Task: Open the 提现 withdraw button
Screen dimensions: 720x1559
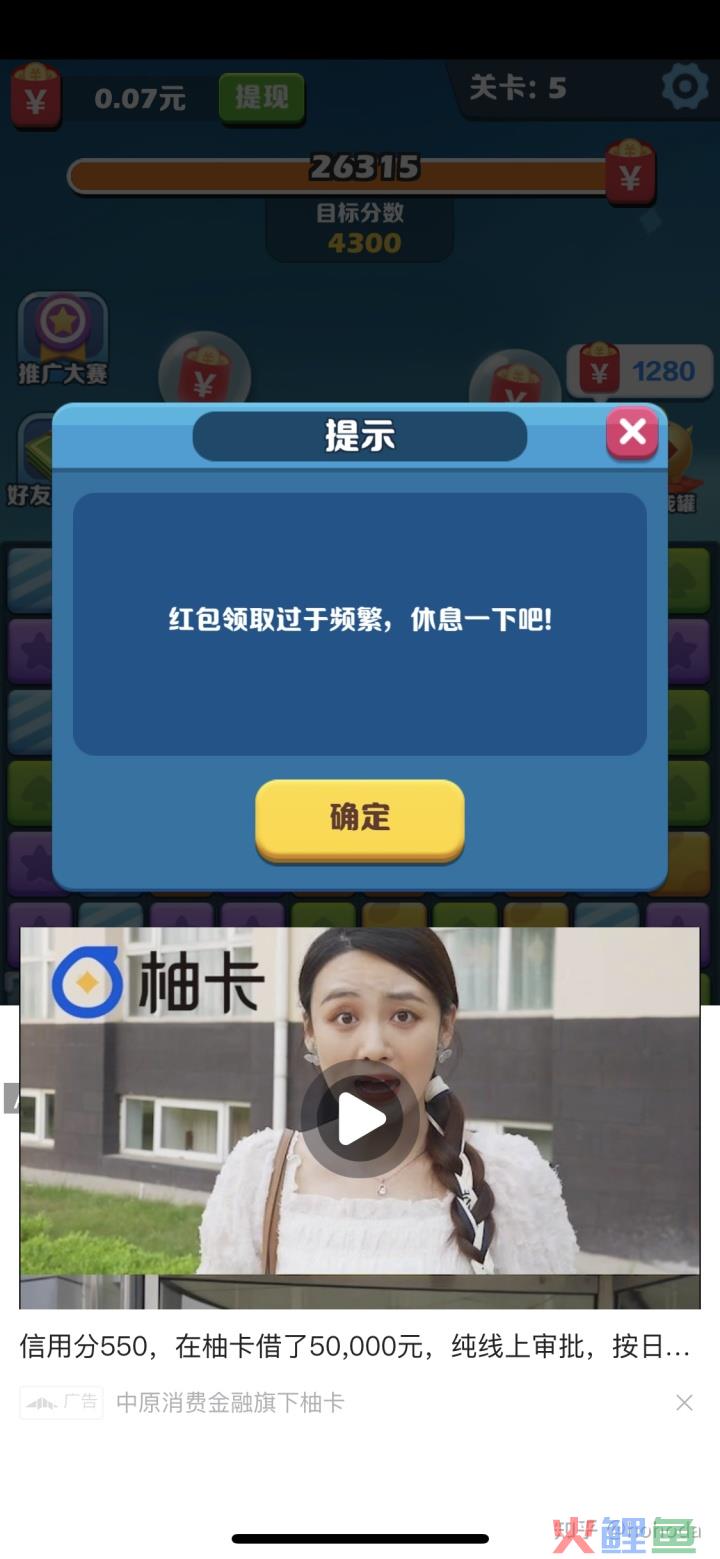Action: click(261, 97)
